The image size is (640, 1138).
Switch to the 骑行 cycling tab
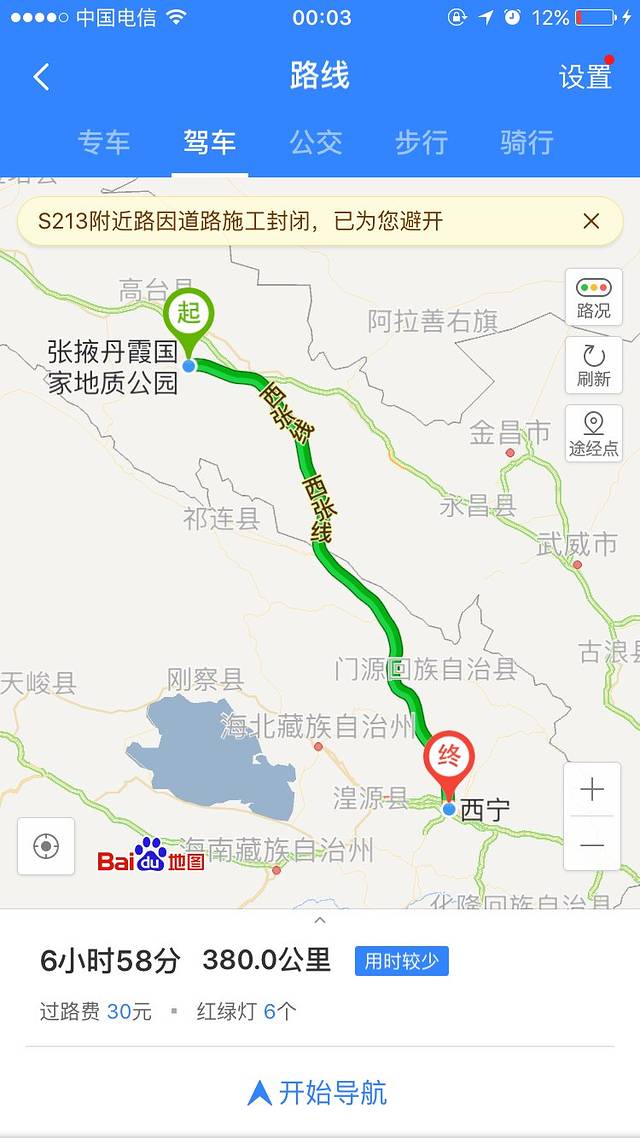[527, 143]
